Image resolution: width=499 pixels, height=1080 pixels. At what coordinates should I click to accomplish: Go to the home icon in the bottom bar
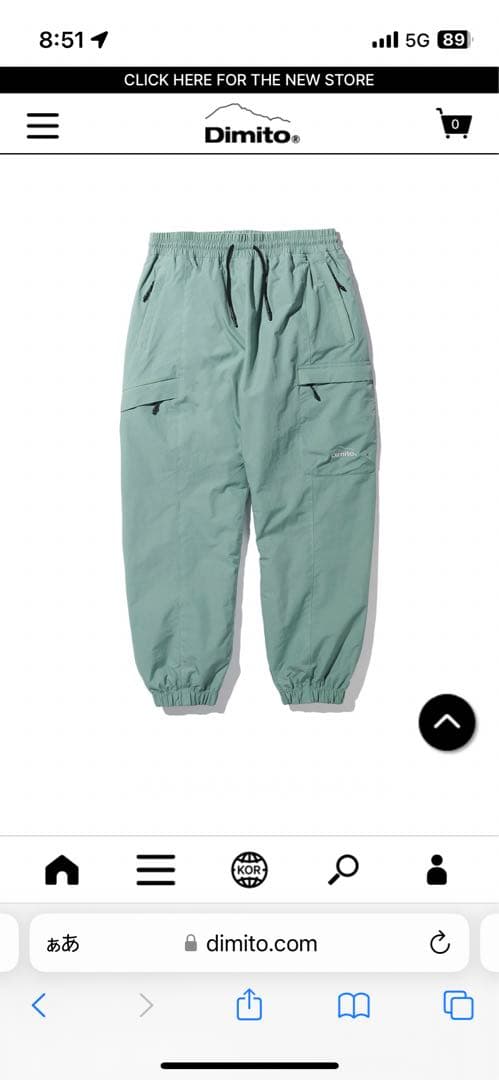(62, 870)
